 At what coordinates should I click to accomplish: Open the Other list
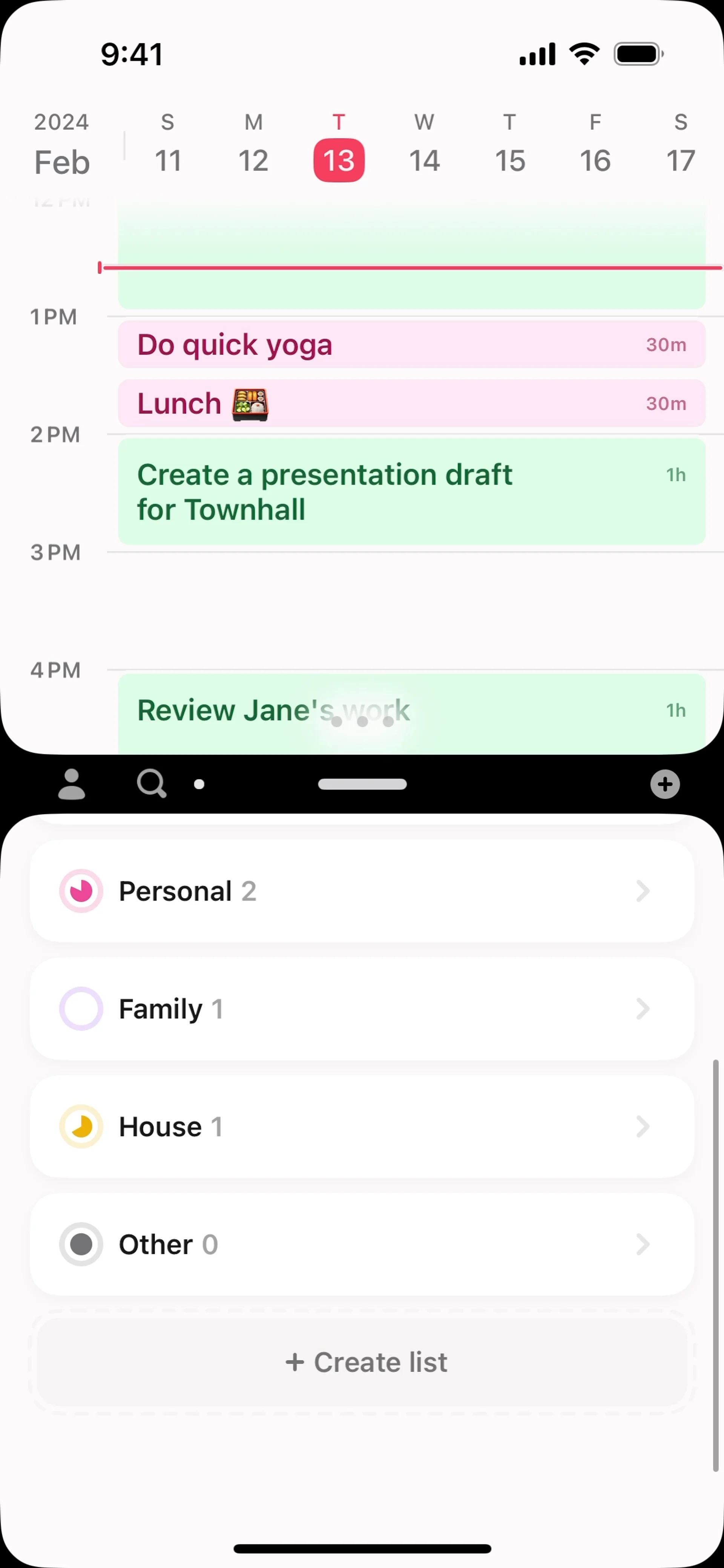(362, 1244)
